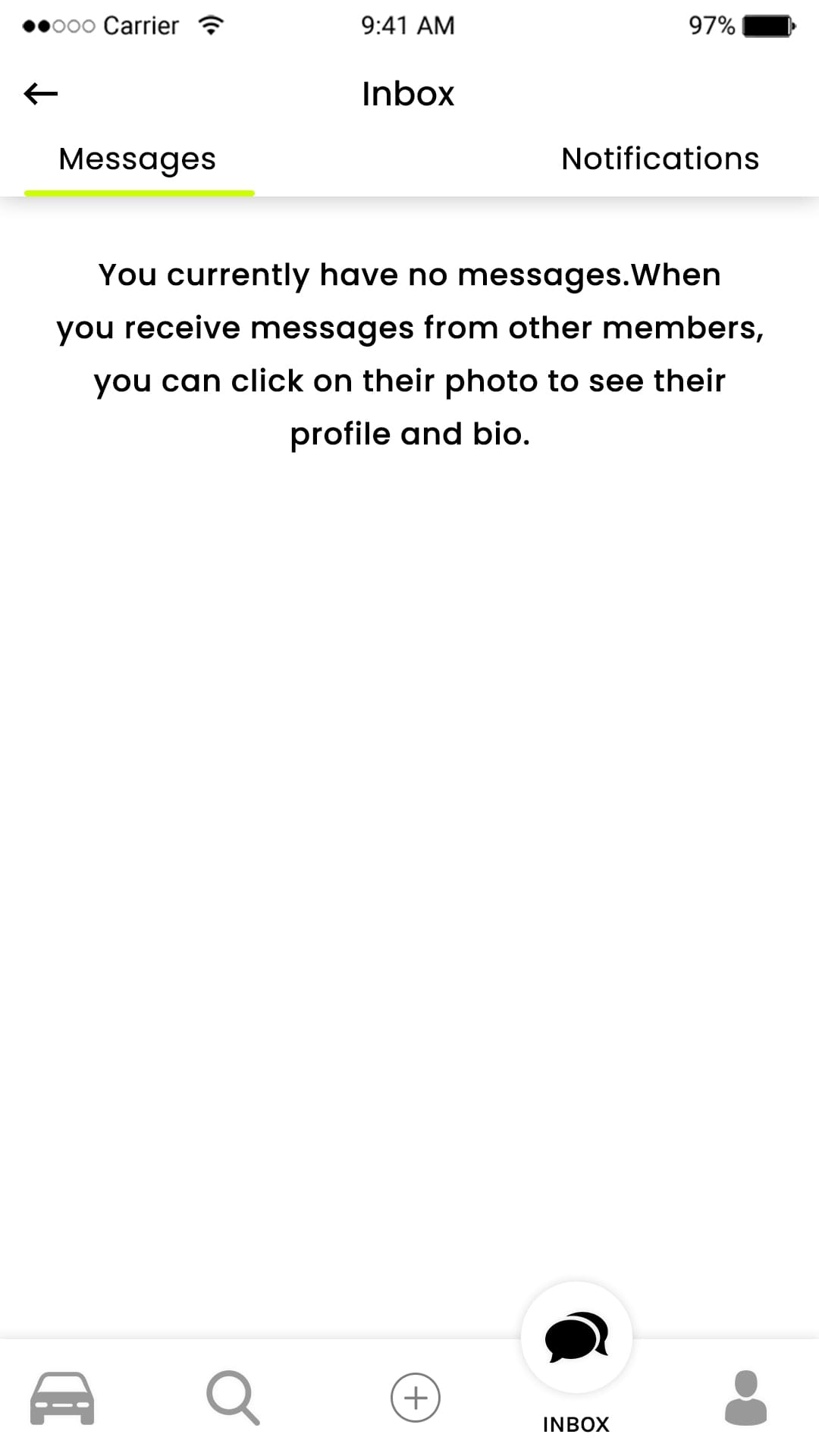
Task: Click the empty messages explanation text
Action: point(409,353)
